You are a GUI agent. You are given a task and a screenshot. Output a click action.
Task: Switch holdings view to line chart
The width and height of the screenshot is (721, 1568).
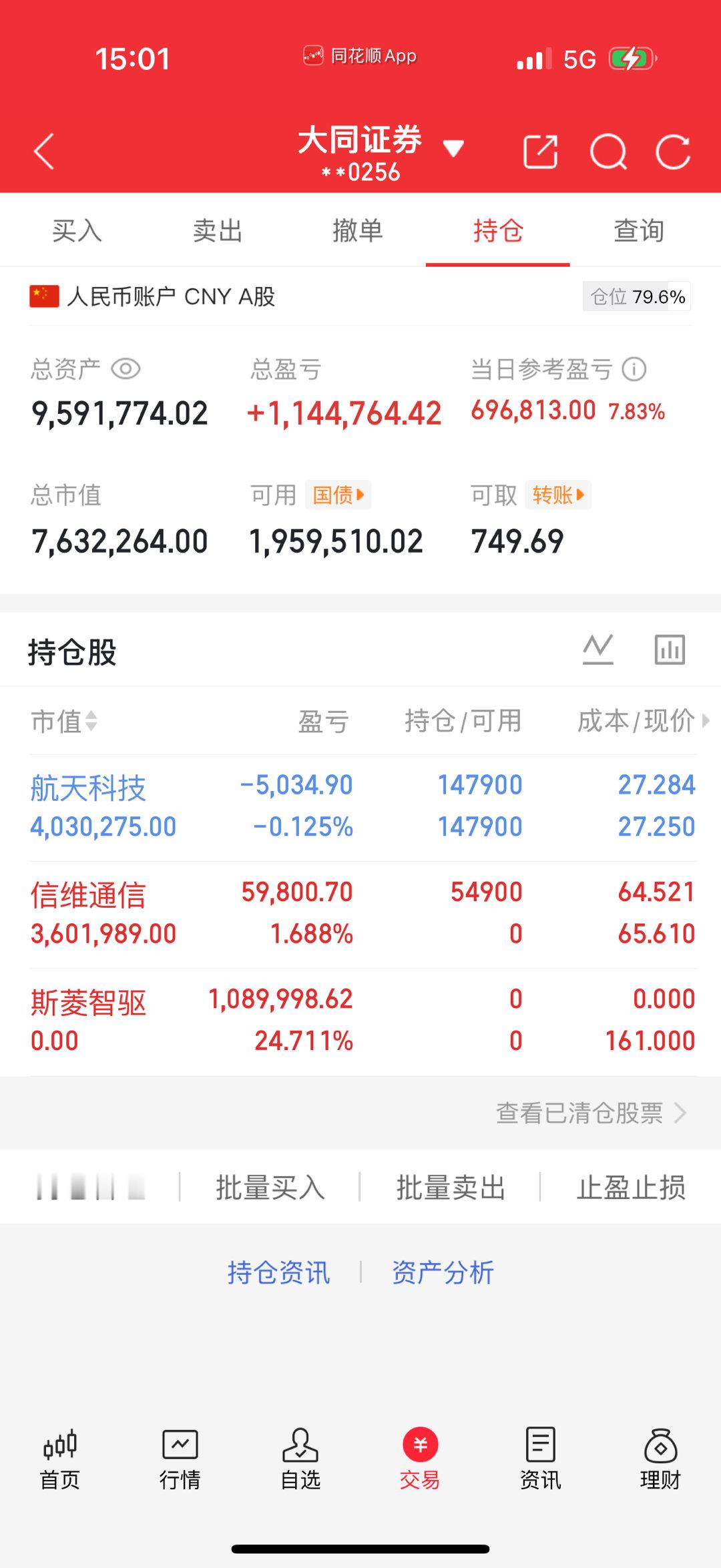point(597,648)
